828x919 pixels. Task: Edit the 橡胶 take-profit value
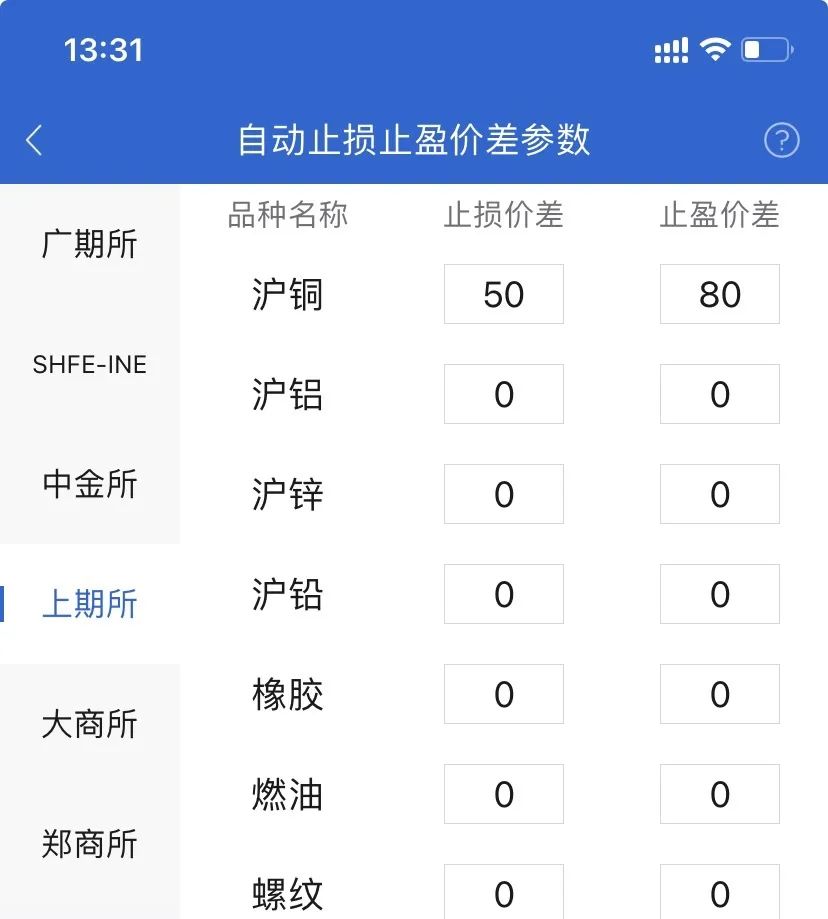click(720, 694)
